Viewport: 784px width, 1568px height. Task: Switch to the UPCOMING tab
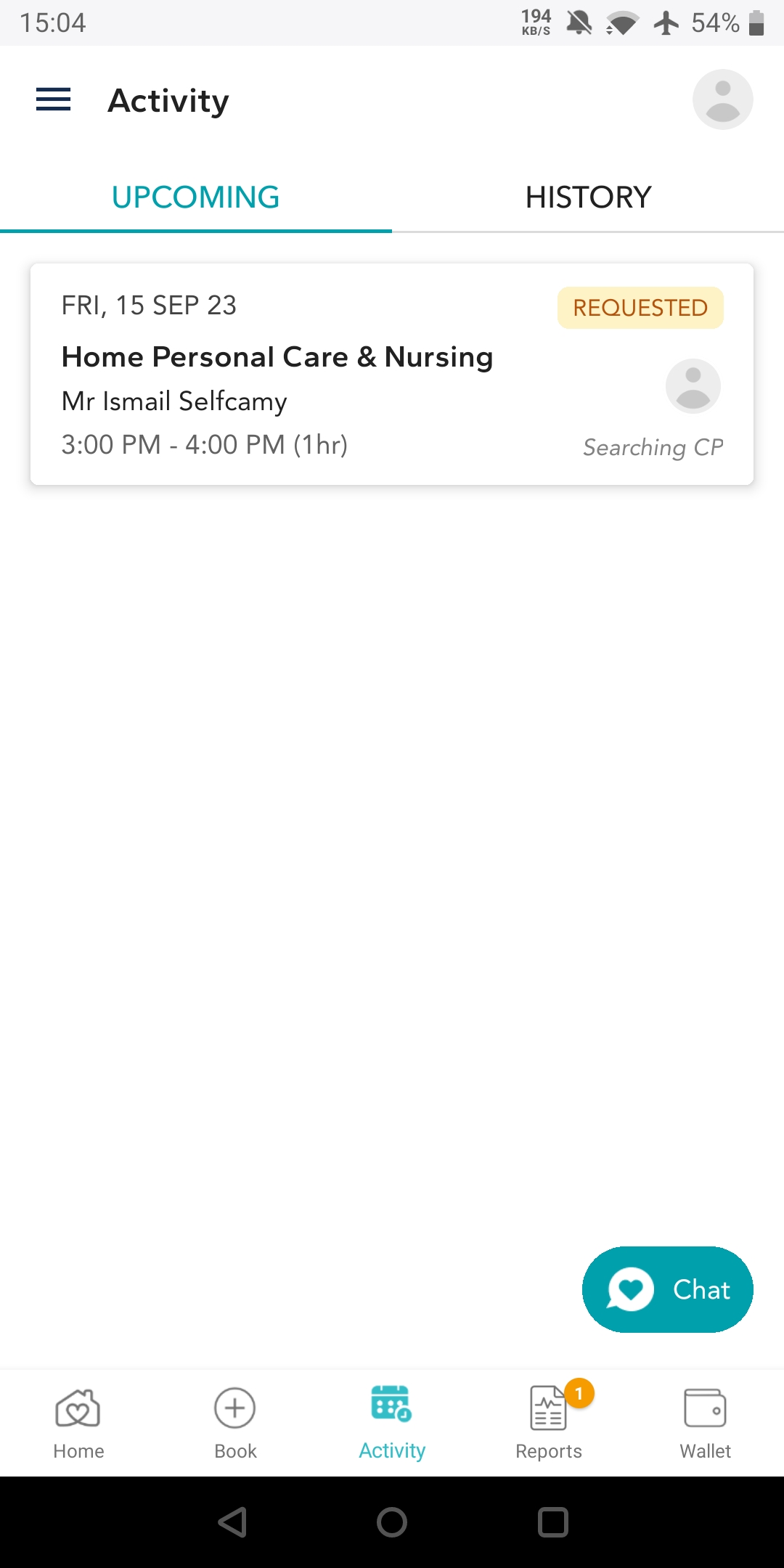pyautogui.click(x=195, y=197)
